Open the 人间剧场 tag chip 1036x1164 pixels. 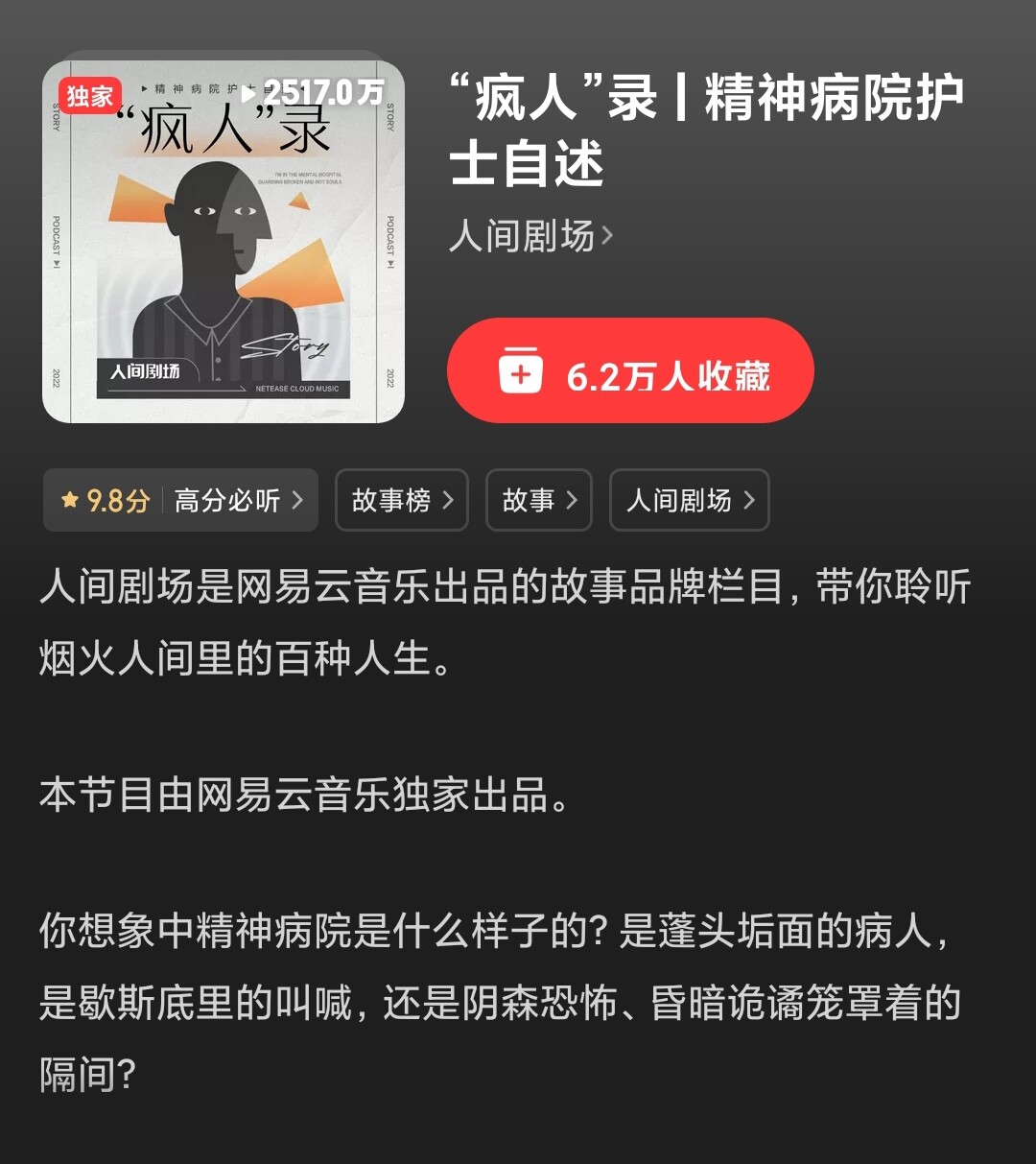[689, 500]
